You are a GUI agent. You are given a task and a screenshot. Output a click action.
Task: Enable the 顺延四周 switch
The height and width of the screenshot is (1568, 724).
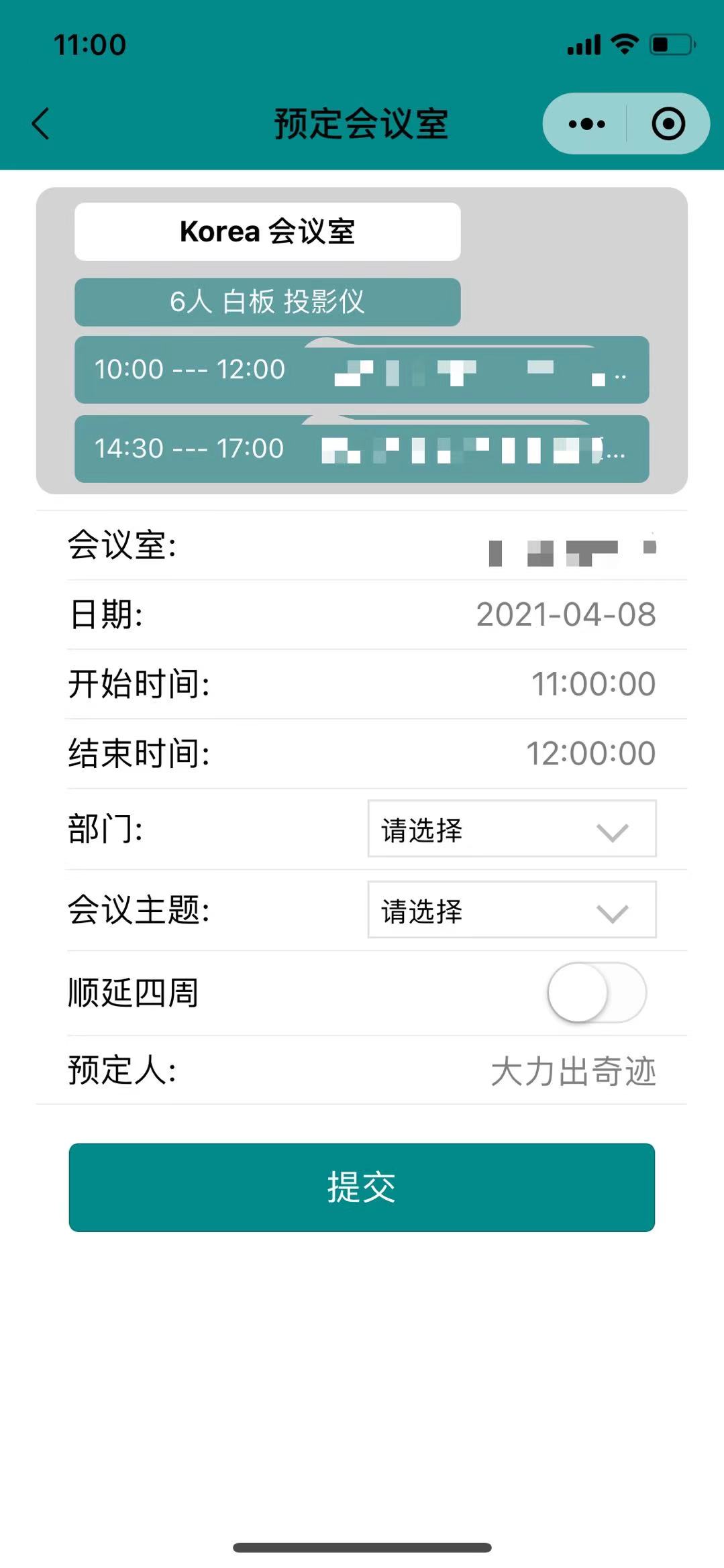pos(597,993)
